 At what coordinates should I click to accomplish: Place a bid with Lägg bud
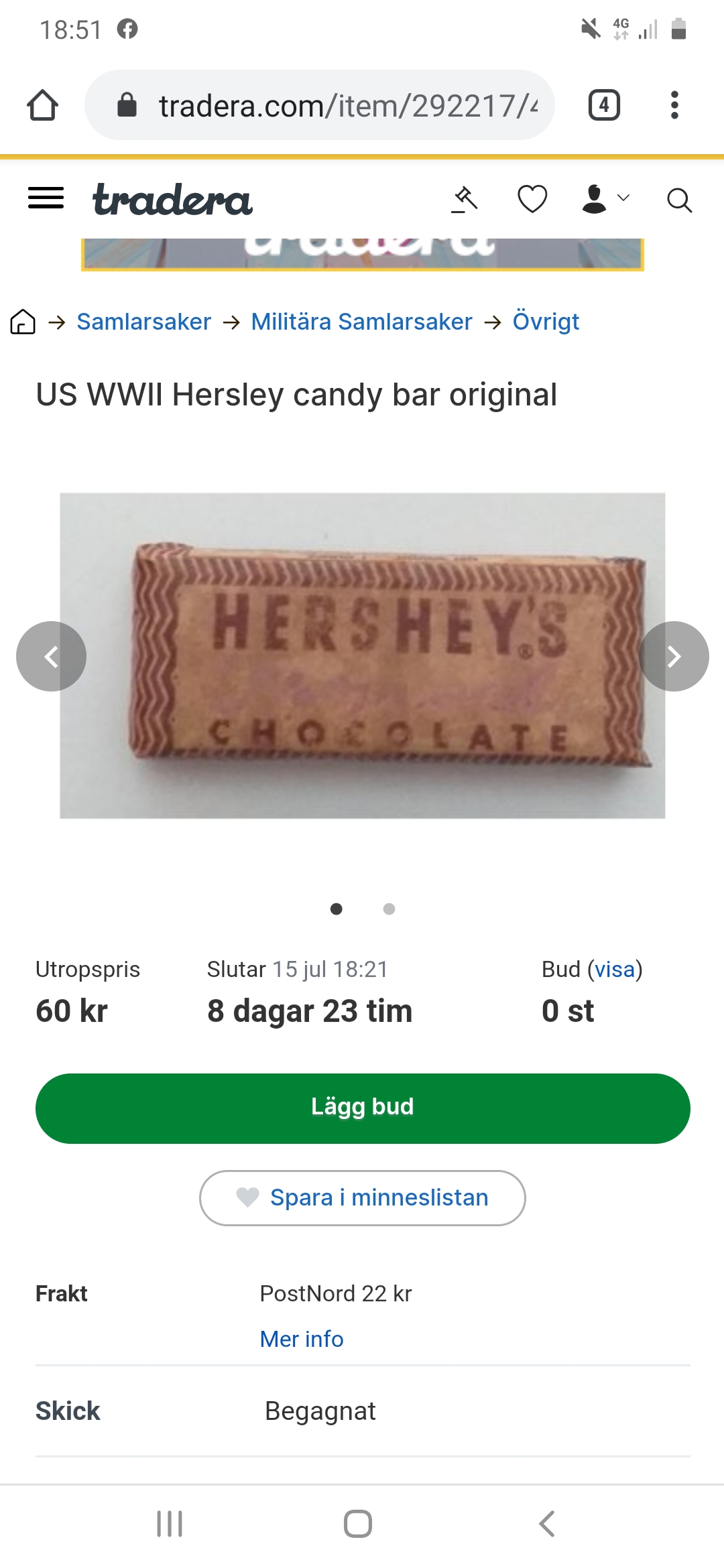coord(362,1108)
